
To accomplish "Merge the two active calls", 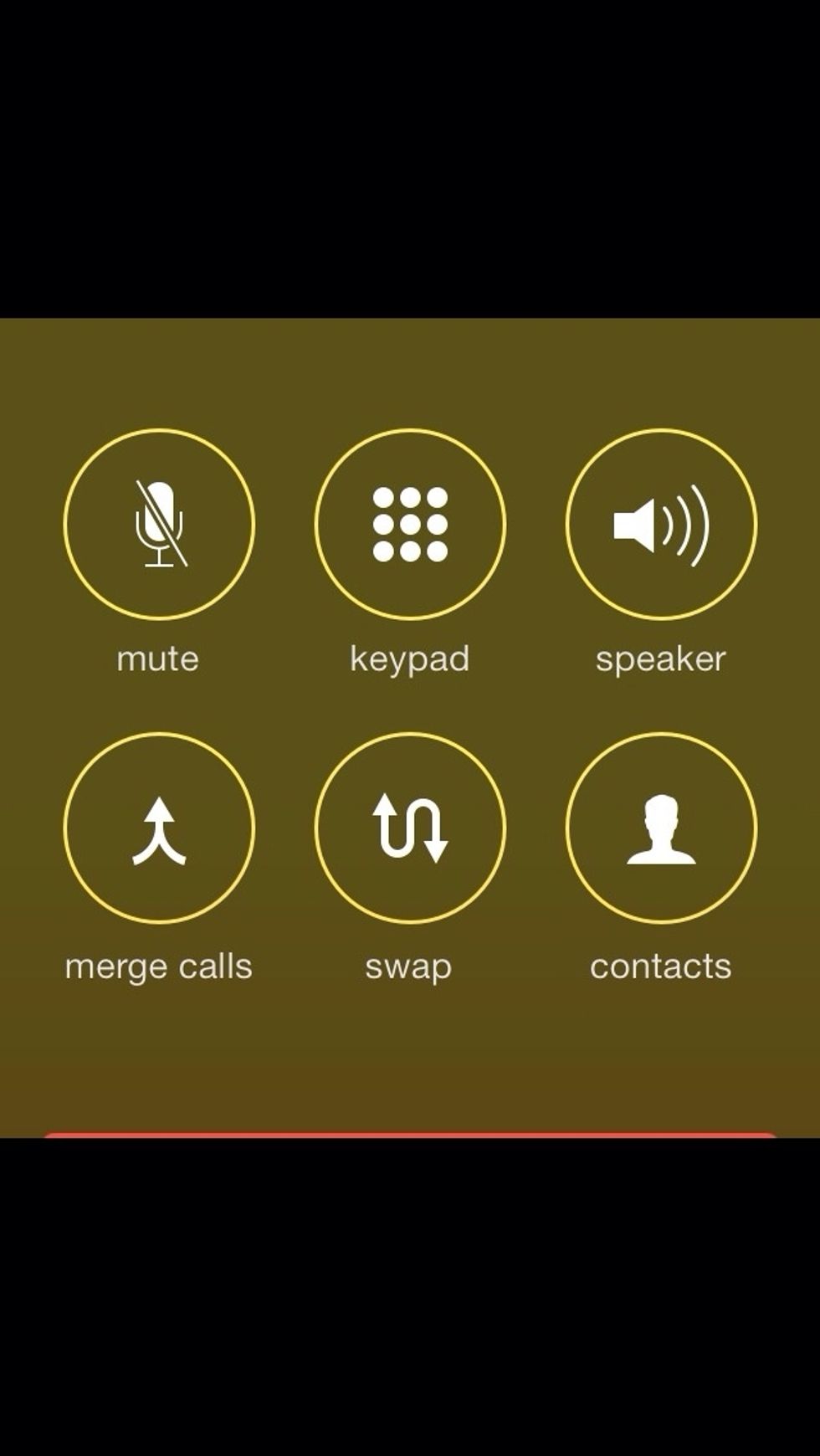I will click(159, 827).
